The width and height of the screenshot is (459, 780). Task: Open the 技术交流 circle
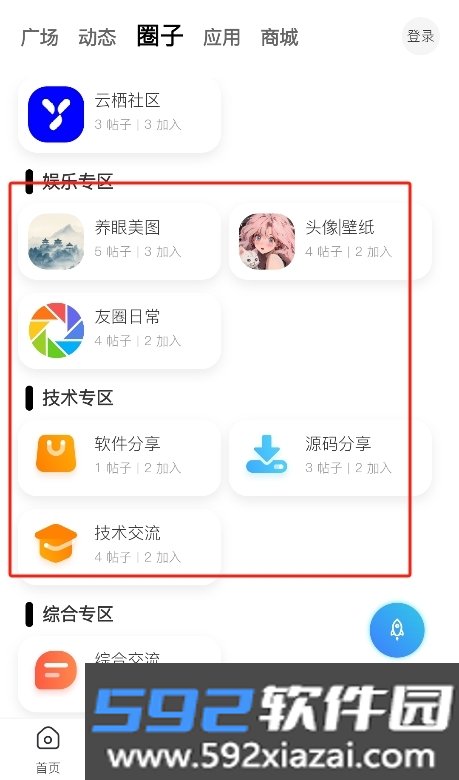[119, 547]
